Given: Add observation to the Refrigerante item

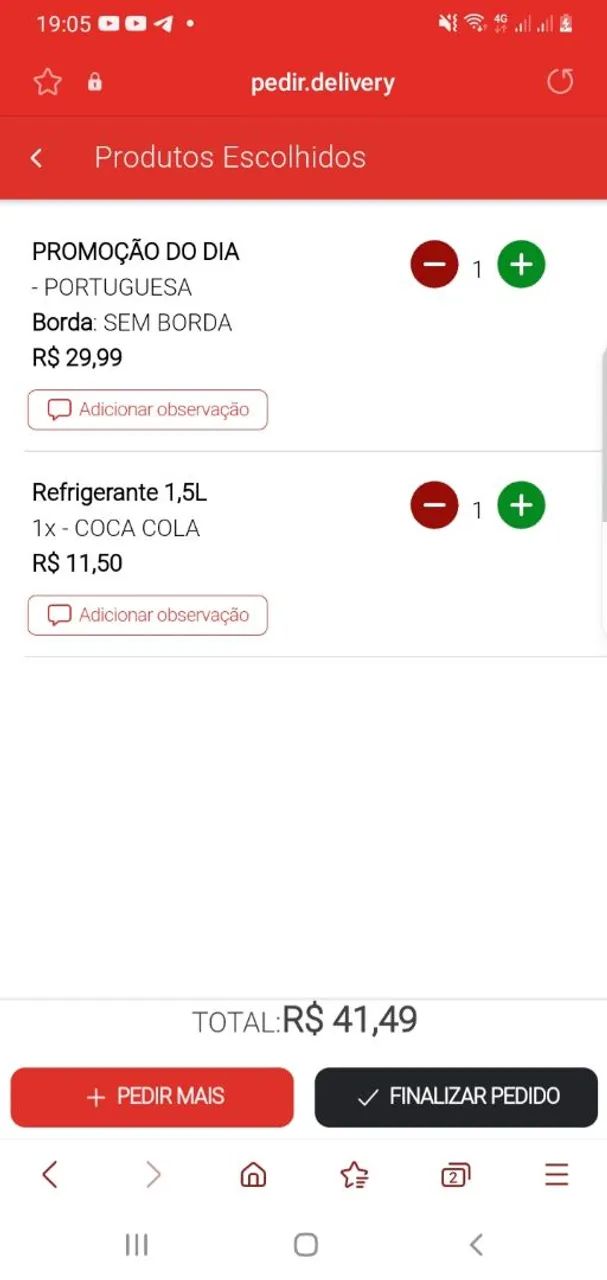Looking at the screenshot, I should (148, 615).
